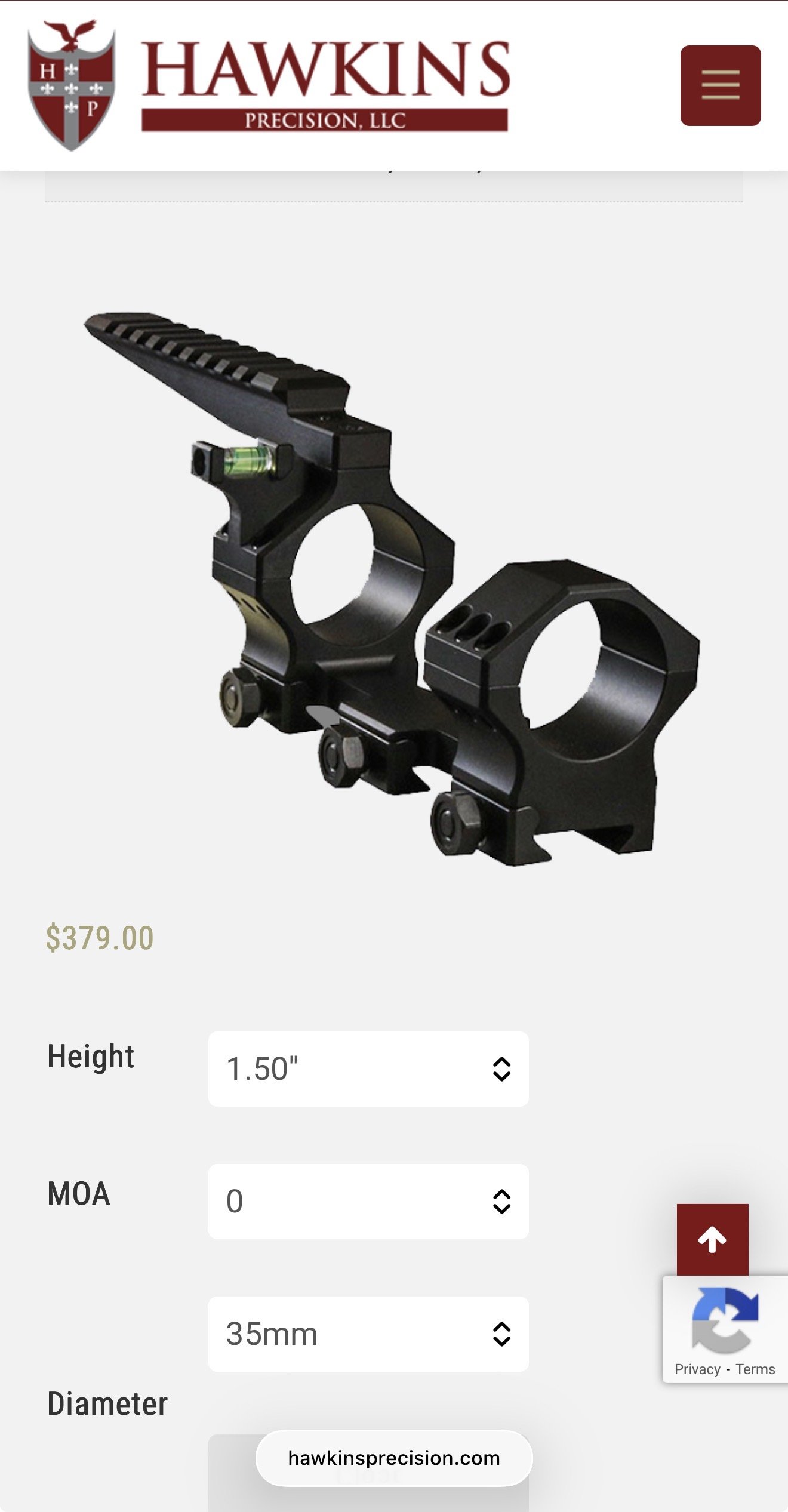Screen dimensions: 788x1512
Task: Open the Diameter dropdown showing 35mm
Action: pyautogui.click(x=368, y=1334)
